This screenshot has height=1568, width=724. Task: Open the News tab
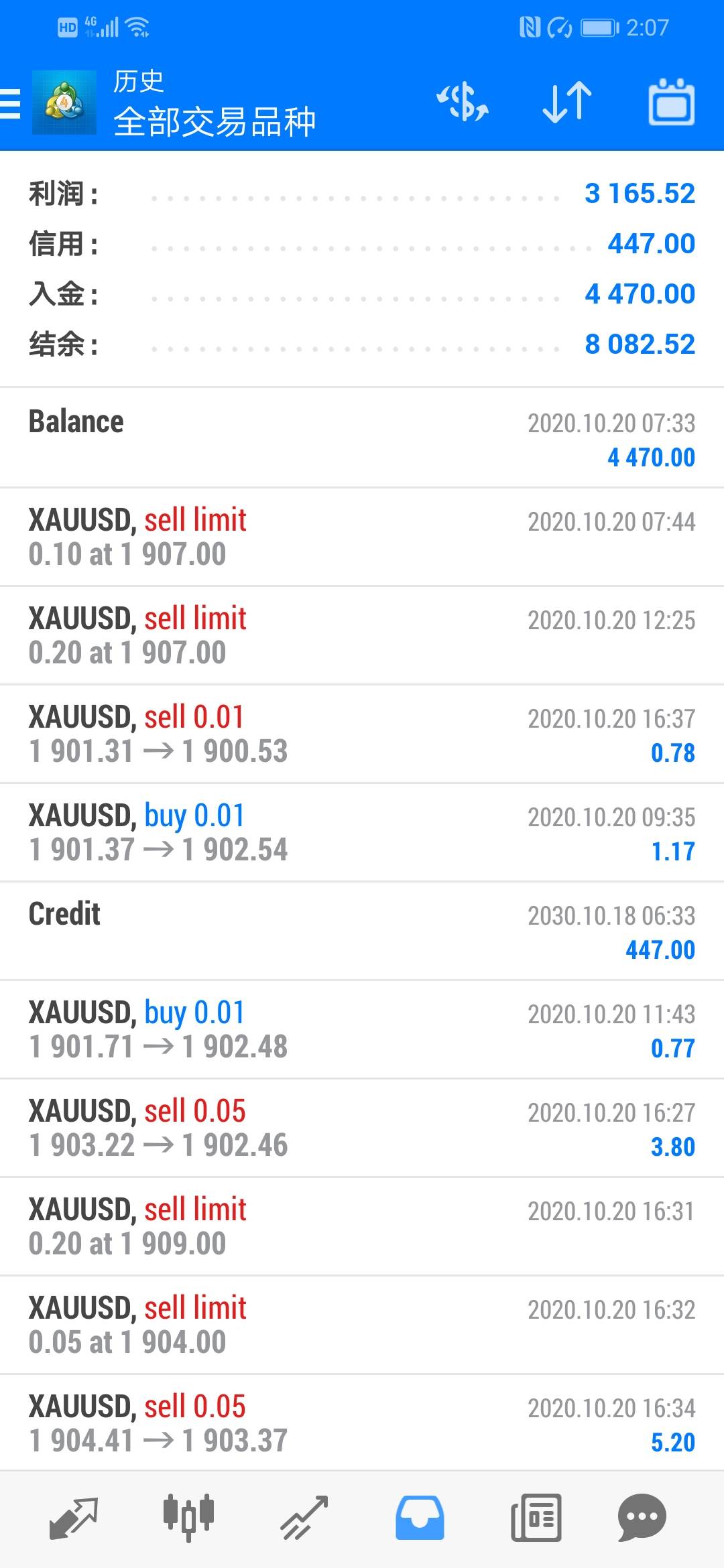tap(536, 1518)
